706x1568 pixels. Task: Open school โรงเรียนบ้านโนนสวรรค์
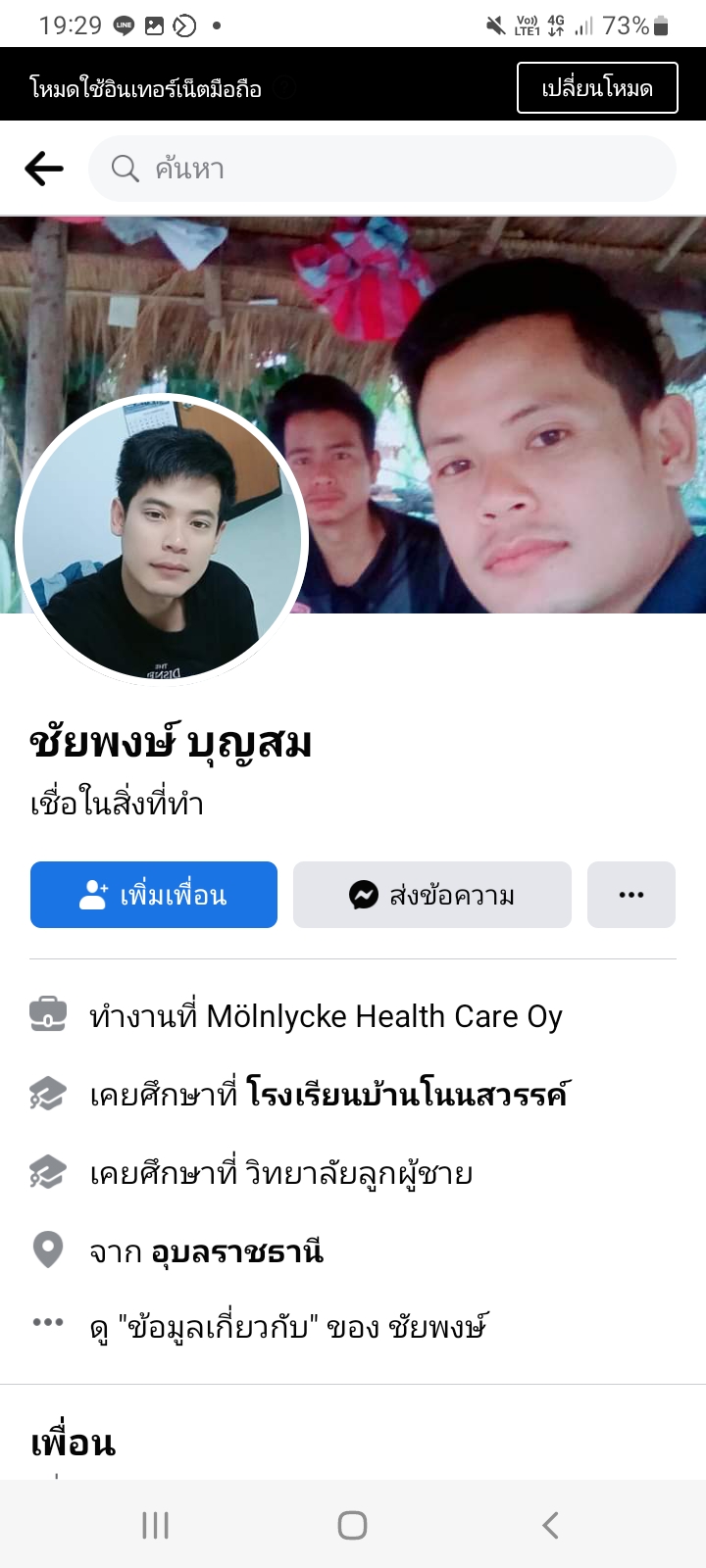[407, 1094]
